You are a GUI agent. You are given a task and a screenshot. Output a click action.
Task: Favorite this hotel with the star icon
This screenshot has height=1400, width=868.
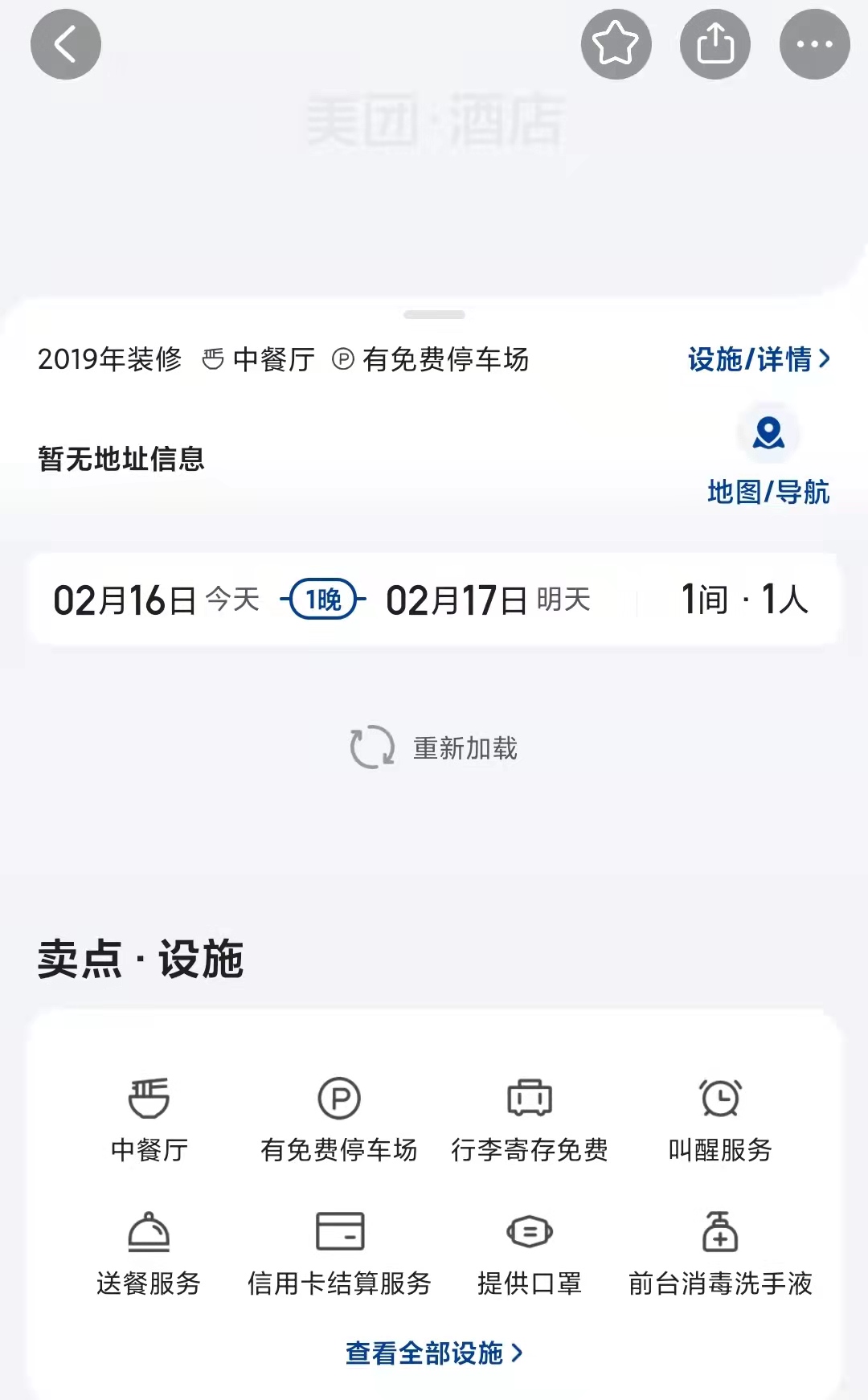616,44
